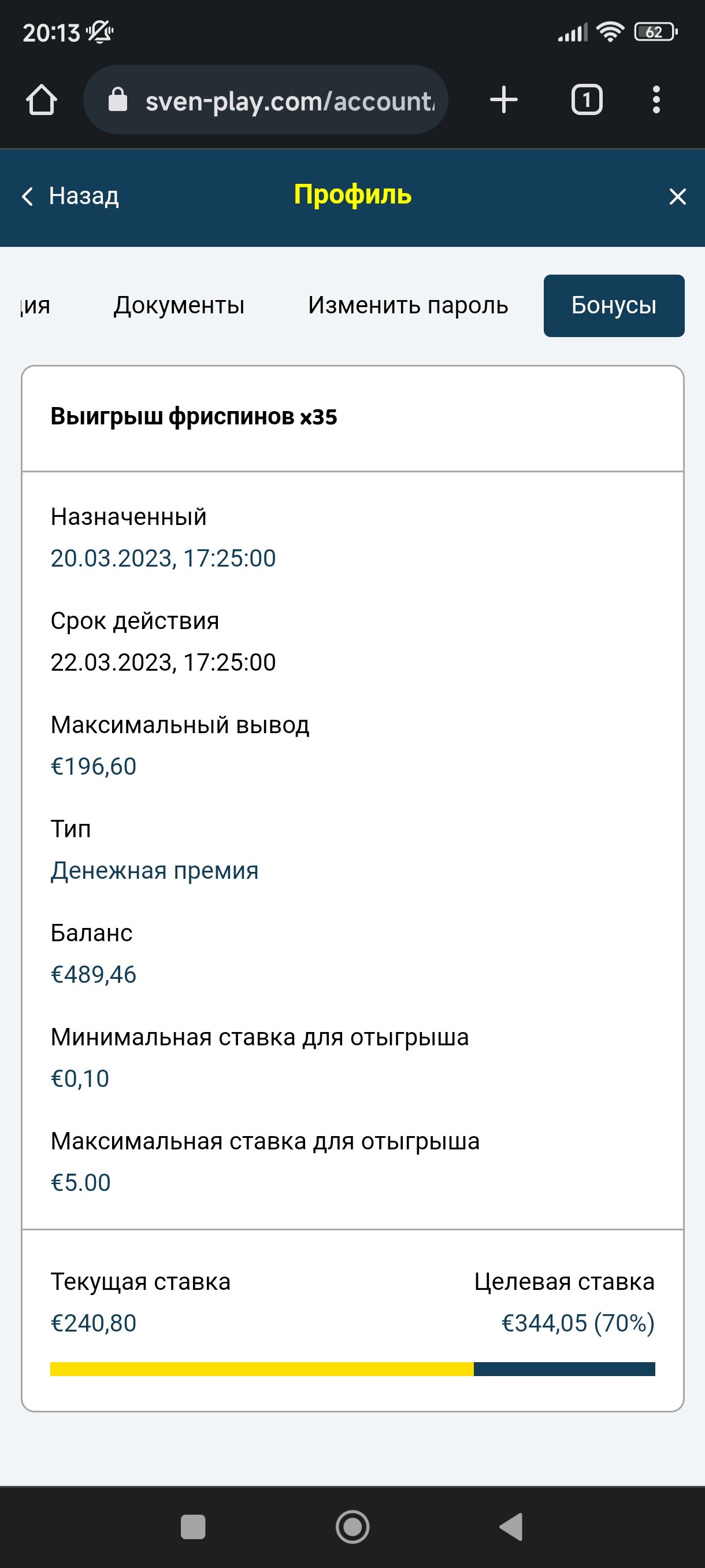Open the Изменить пароль tab

pyautogui.click(x=407, y=306)
